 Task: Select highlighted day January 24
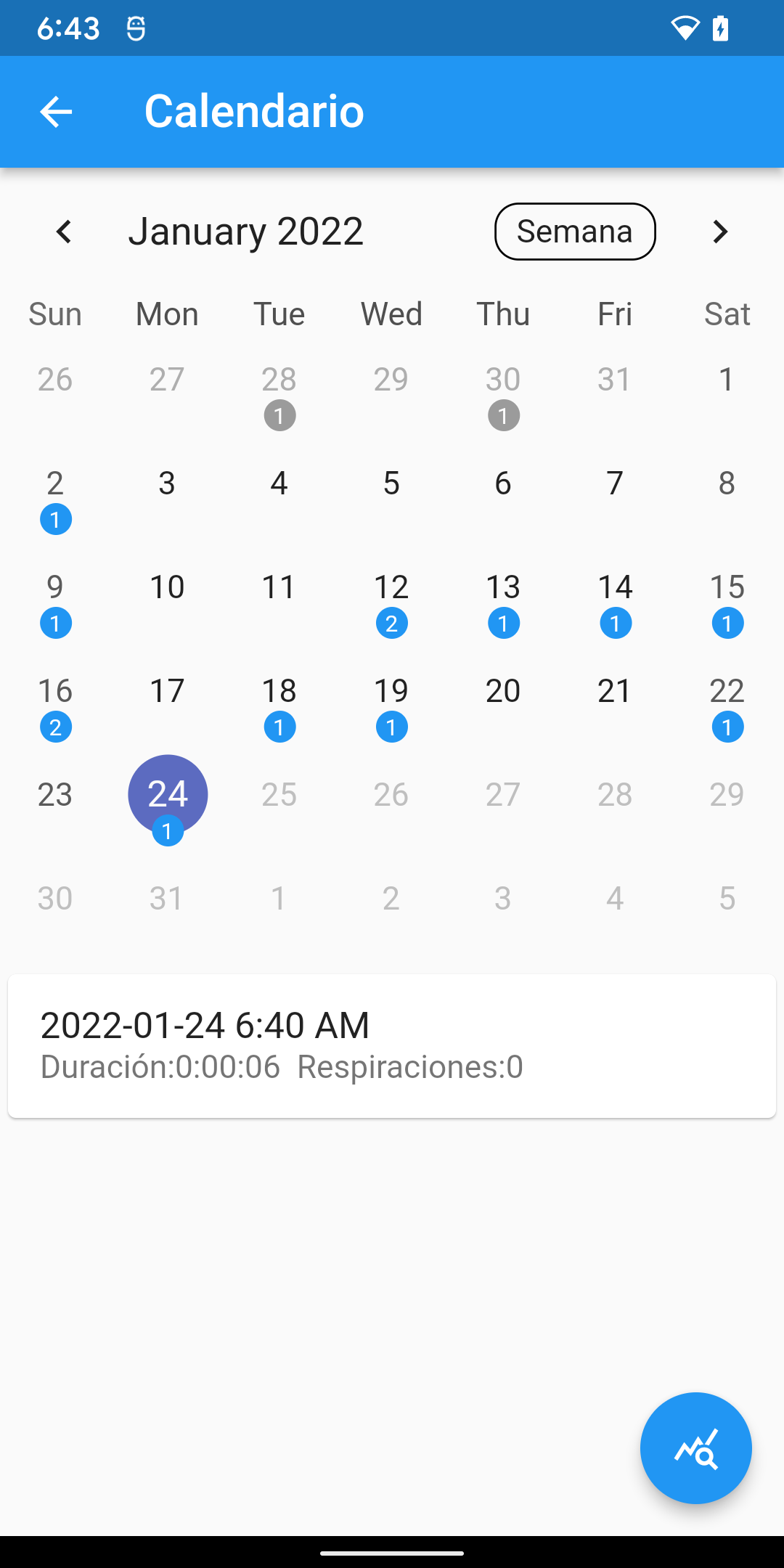168,795
